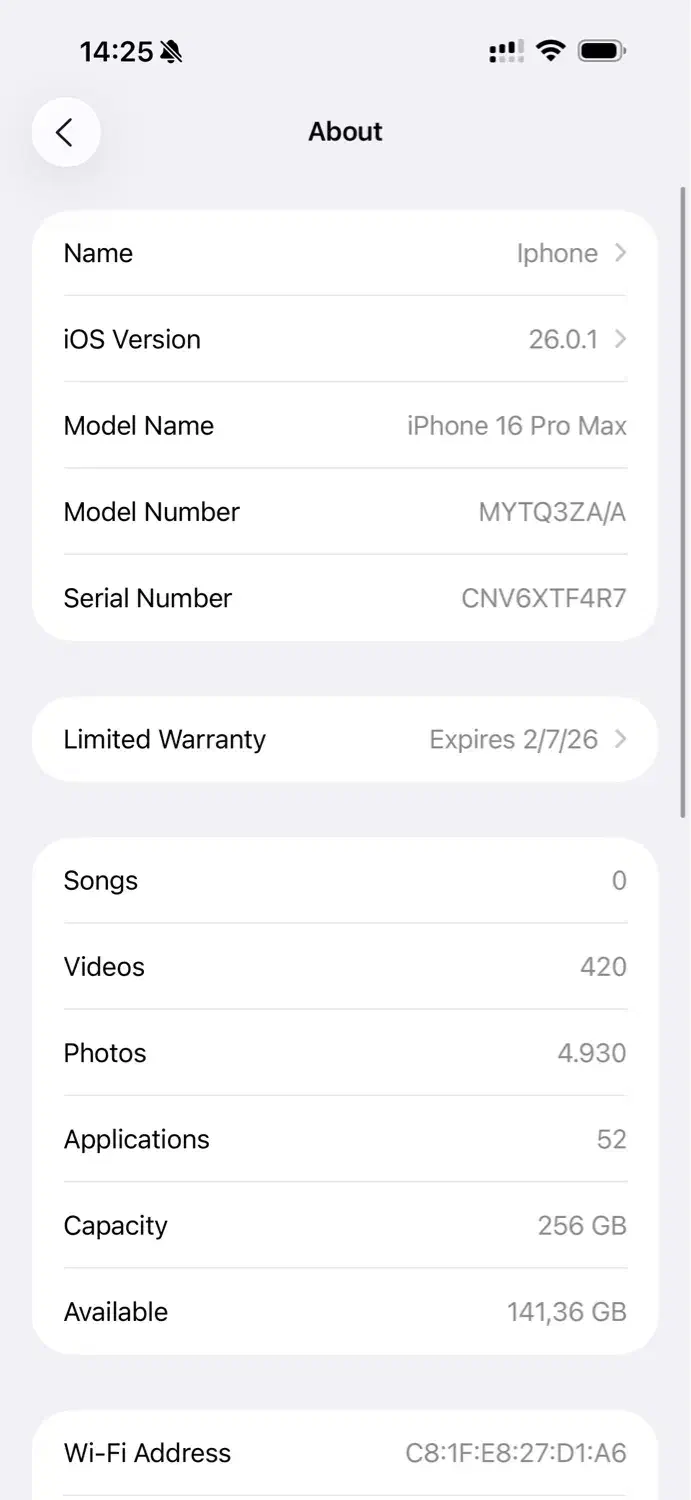View Limited Warranty coverage details
Image resolution: width=691 pixels, height=1500 pixels.
(x=345, y=740)
